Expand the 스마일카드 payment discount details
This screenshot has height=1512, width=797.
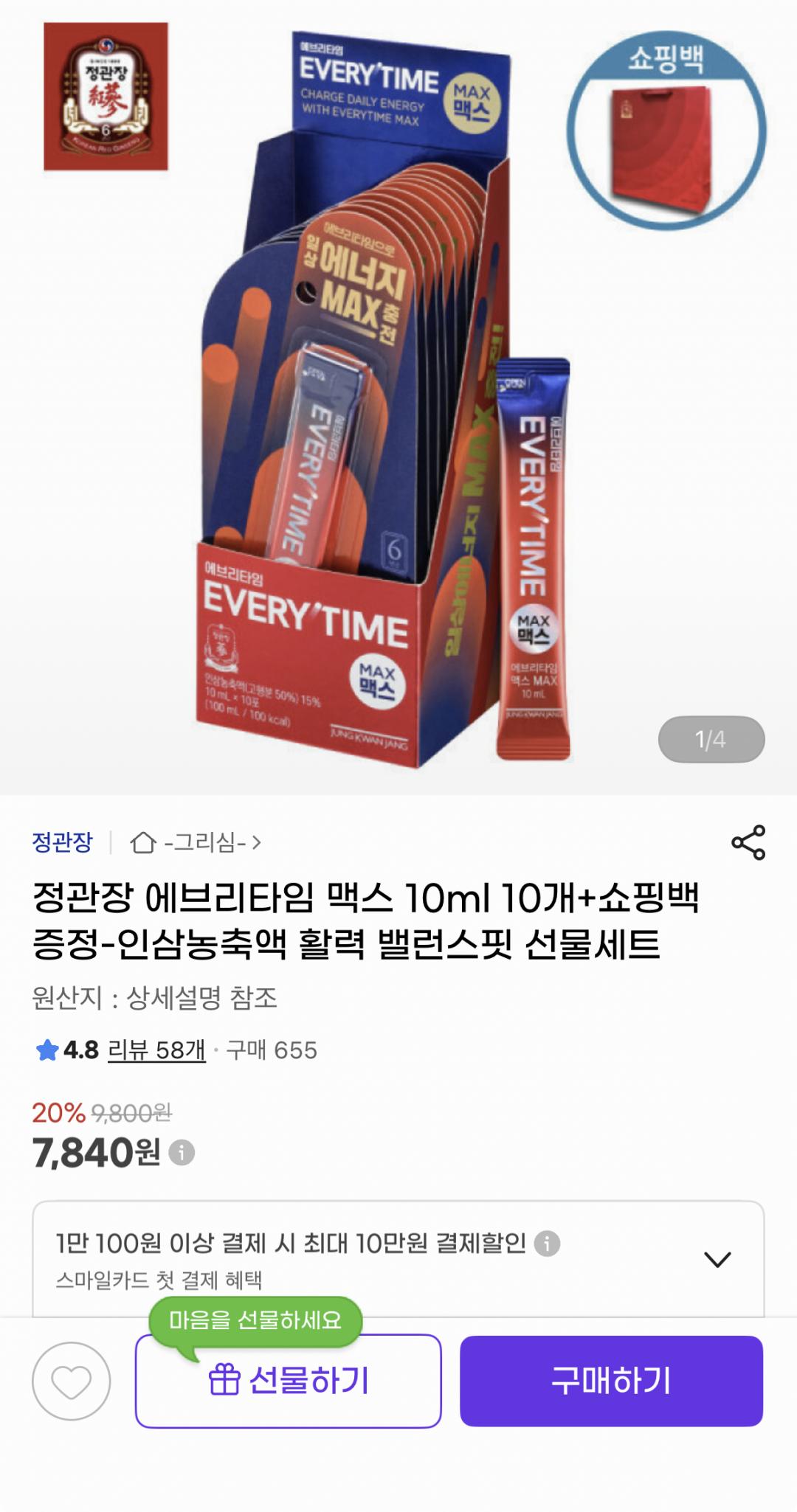tap(717, 1258)
